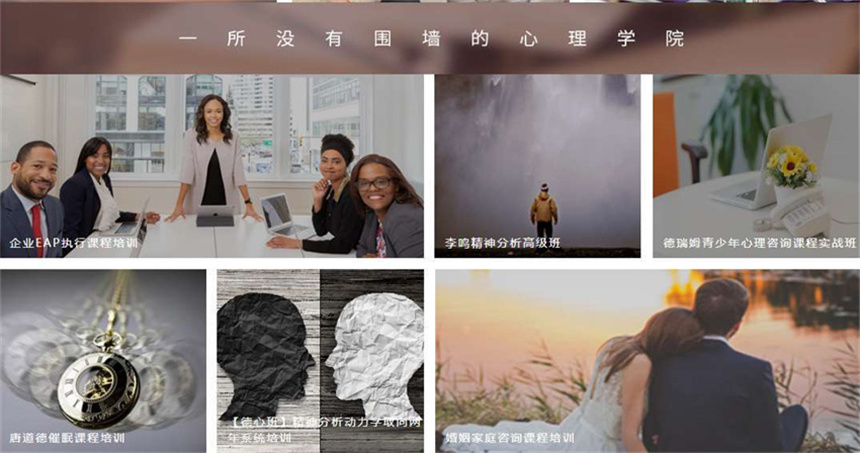Open the 企业EAP执行课程培训 course tile
860x453 pixels.
(x=211, y=166)
